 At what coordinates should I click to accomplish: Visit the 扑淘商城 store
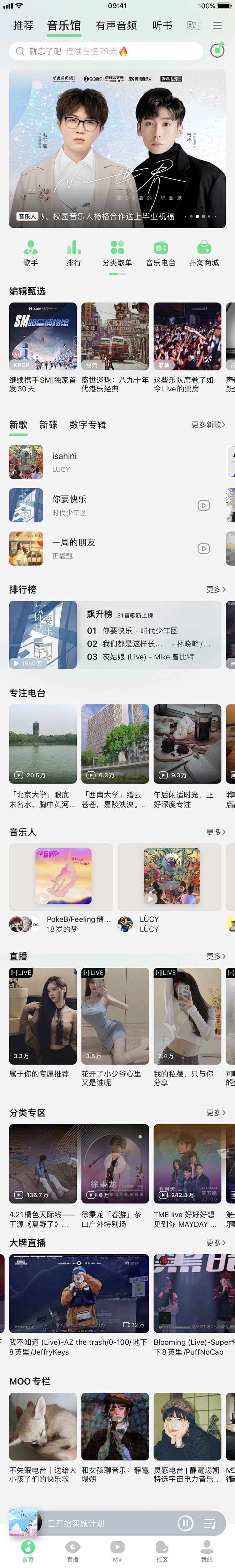tap(204, 253)
